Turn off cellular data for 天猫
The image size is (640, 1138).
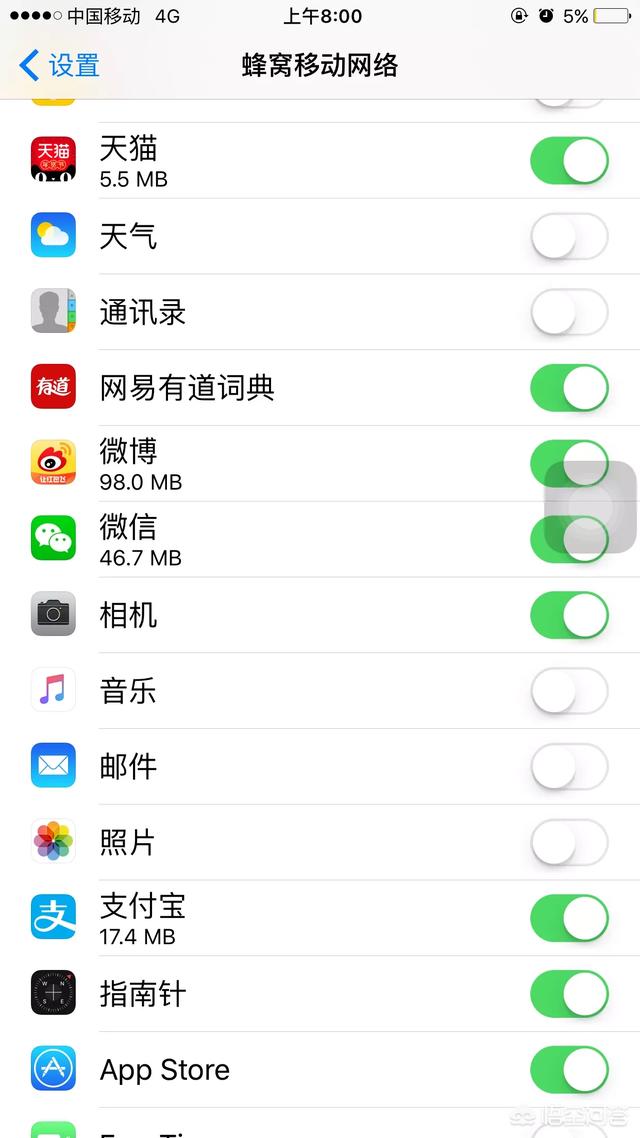click(x=569, y=162)
